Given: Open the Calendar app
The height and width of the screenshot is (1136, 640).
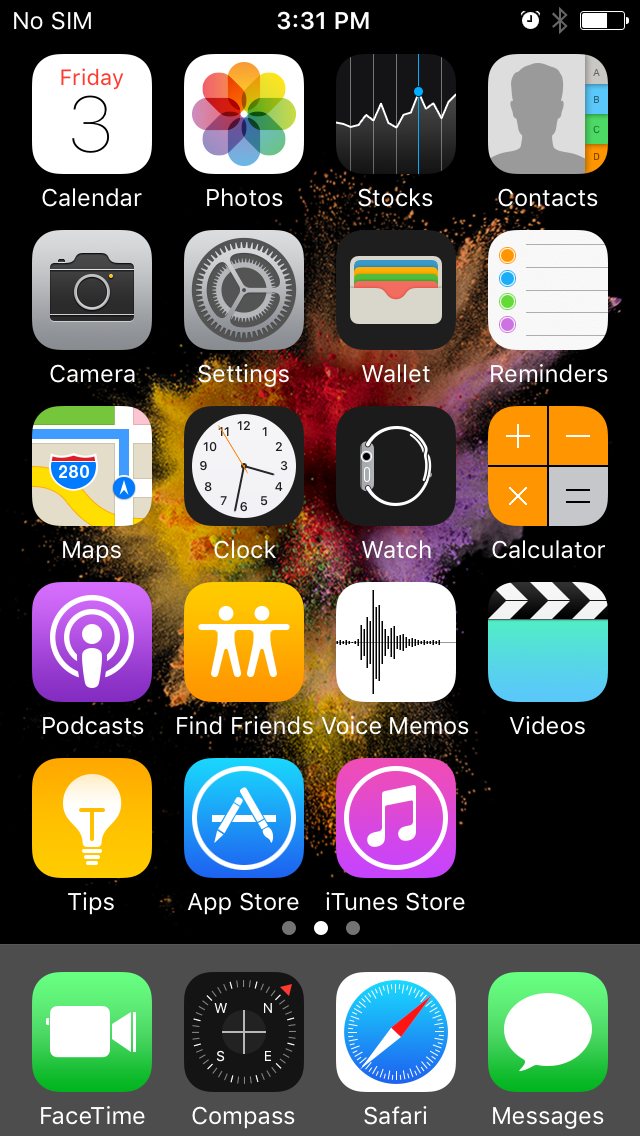Looking at the screenshot, I should pos(92,114).
